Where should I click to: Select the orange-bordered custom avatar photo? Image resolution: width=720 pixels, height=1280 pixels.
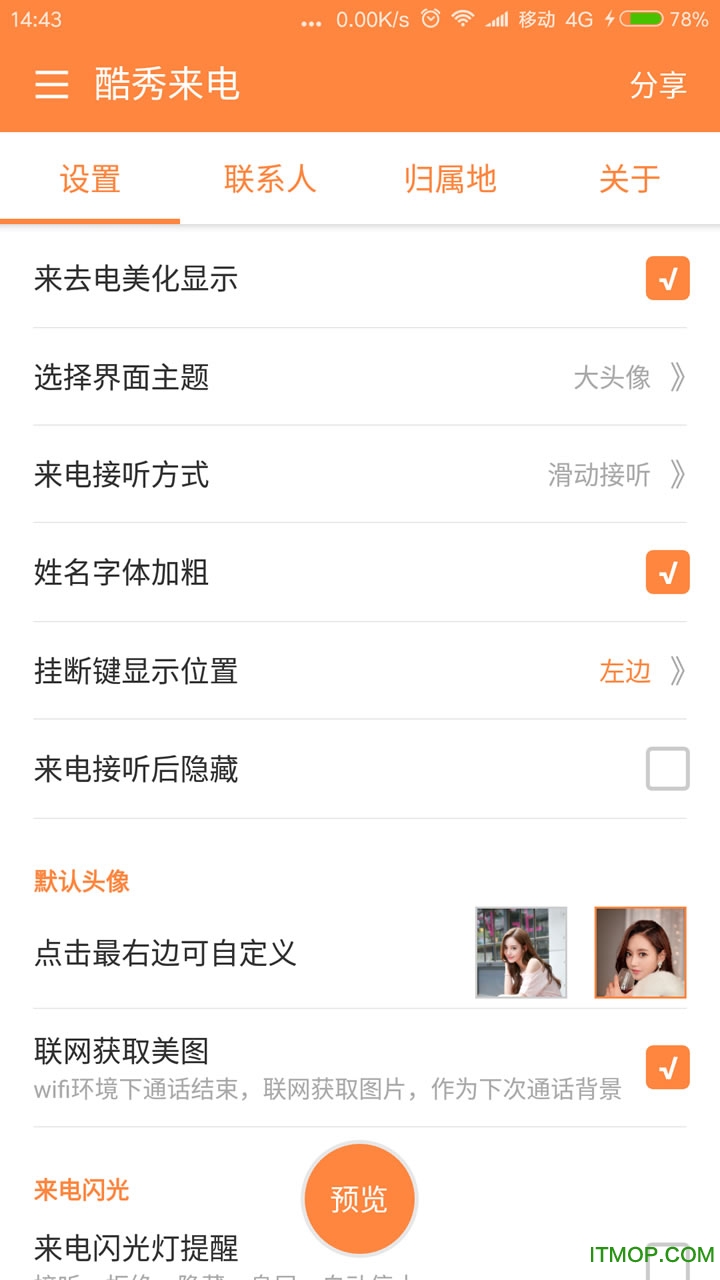pos(640,952)
